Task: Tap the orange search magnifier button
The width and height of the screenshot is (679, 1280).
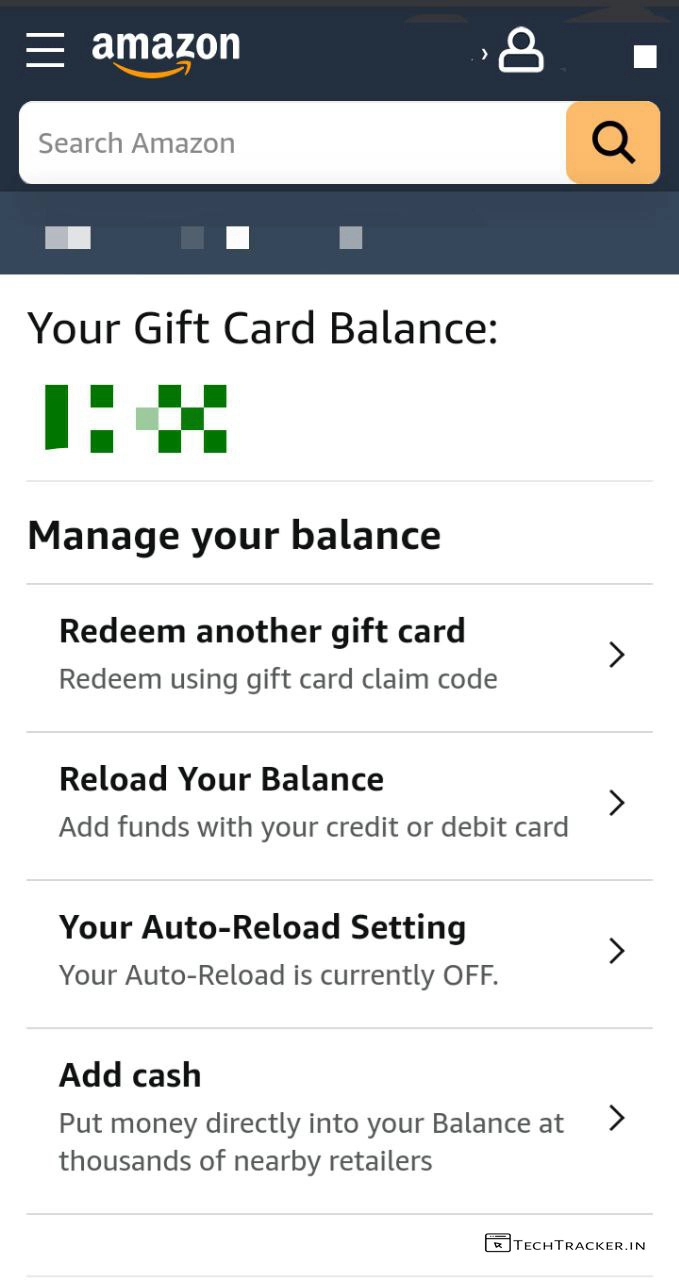Action: [613, 143]
